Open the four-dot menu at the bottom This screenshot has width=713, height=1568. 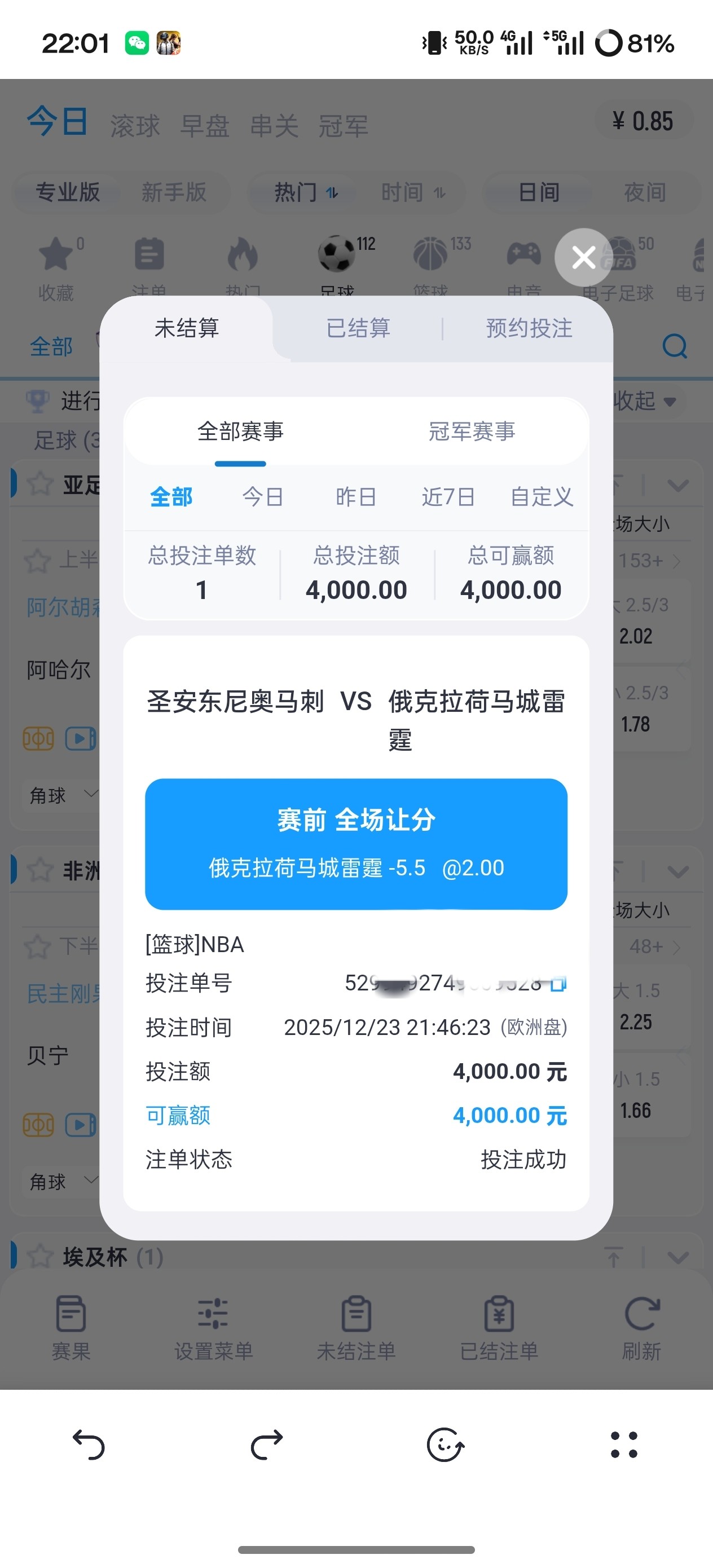pos(623,1444)
